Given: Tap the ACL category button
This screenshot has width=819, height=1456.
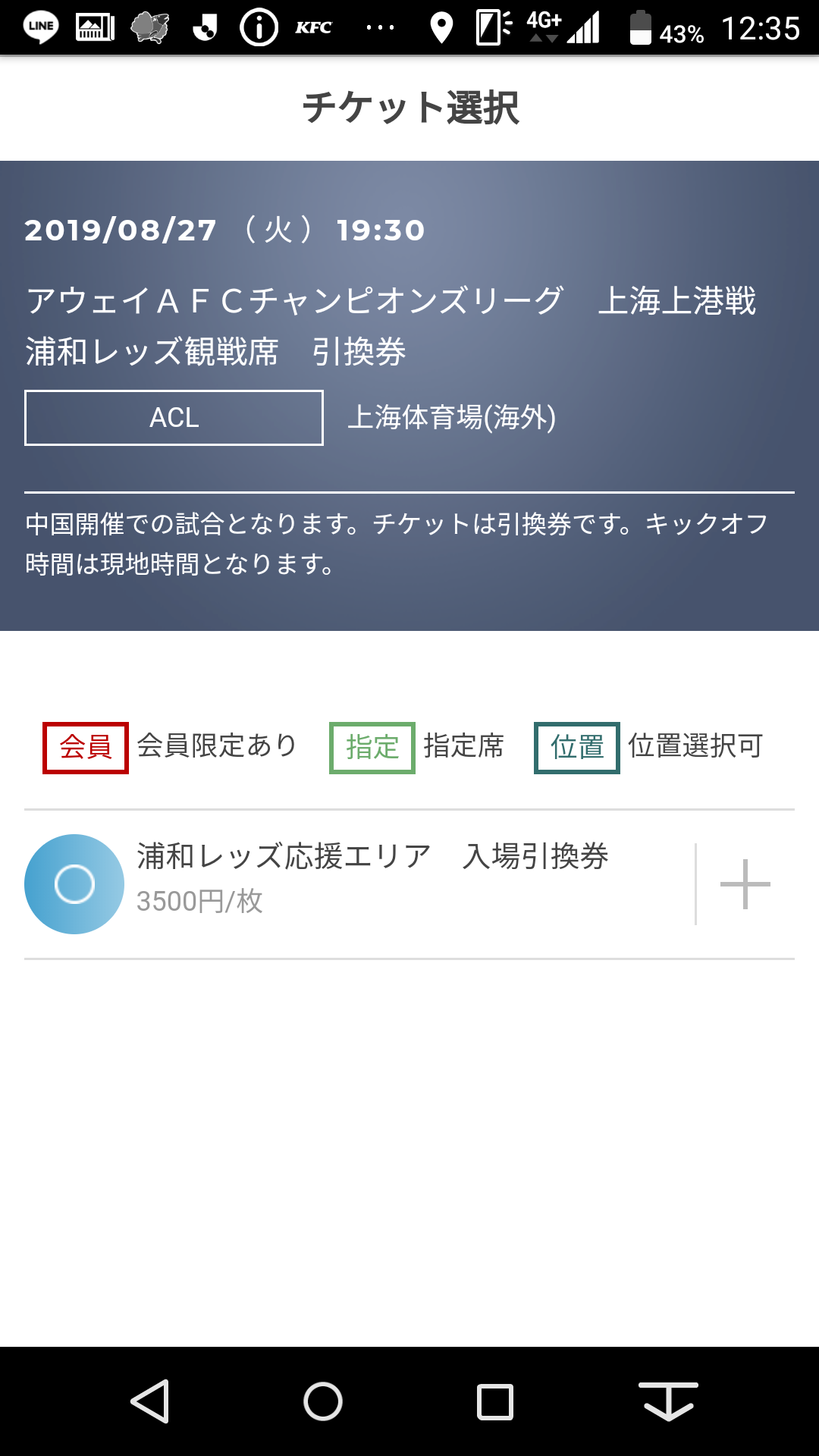Looking at the screenshot, I should (174, 418).
